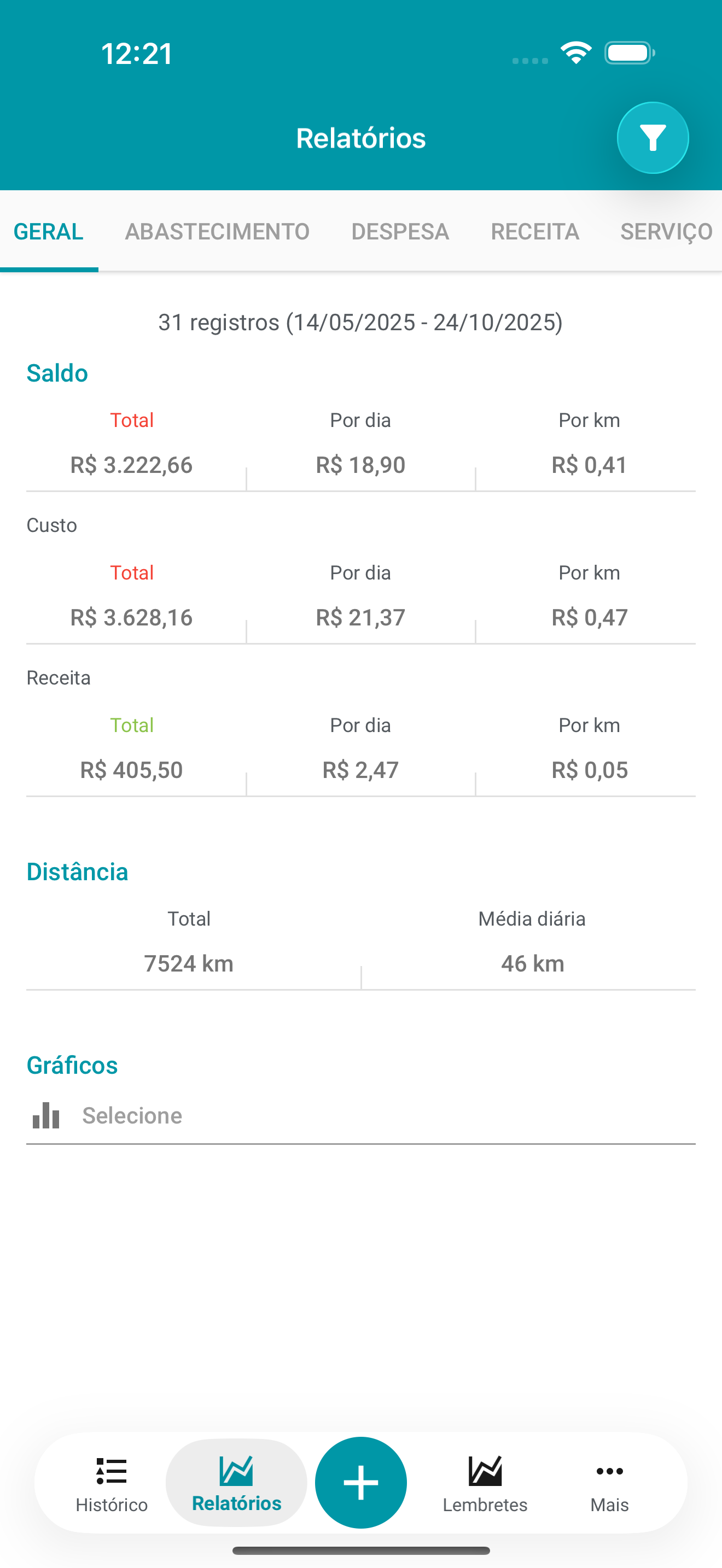The width and height of the screenshot is (722, 1568).
Task: Tap the Geral tab
Action: tap(49, 231)
